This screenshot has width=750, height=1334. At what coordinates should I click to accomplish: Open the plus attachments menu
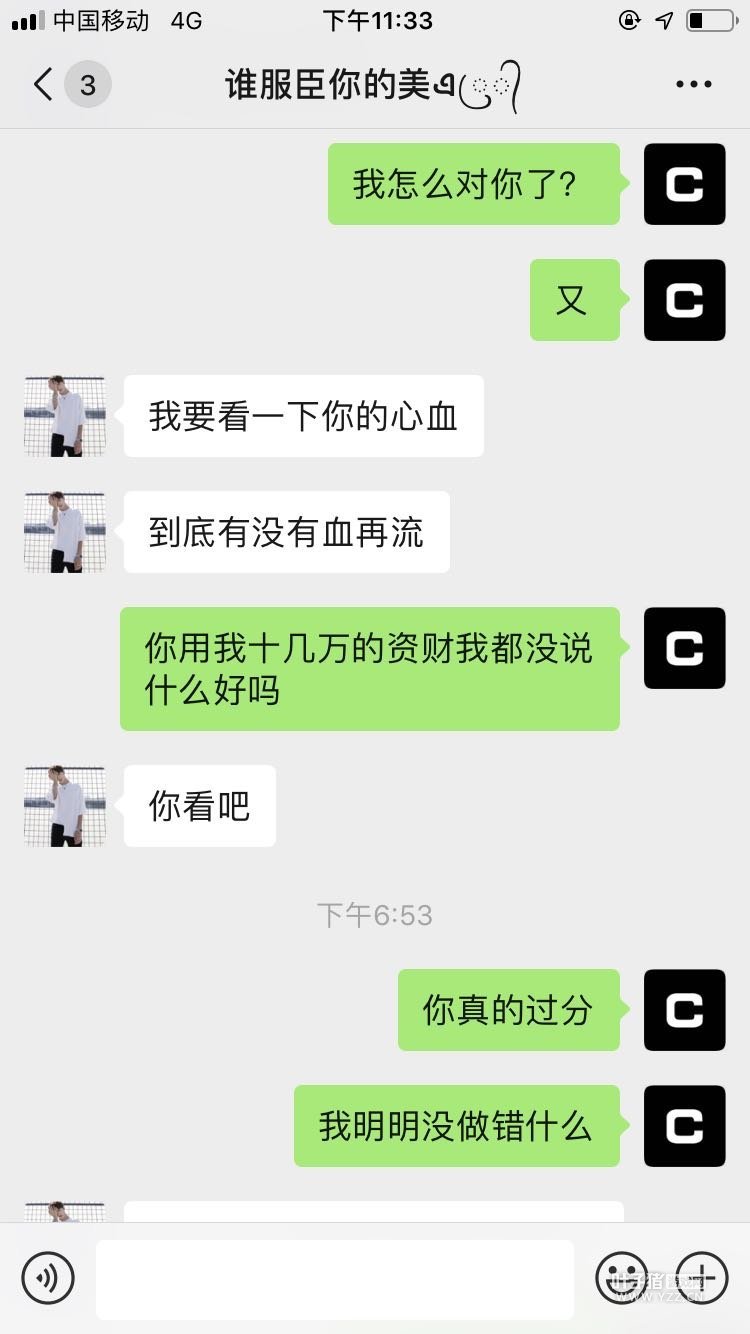(x=701, y=1278)
